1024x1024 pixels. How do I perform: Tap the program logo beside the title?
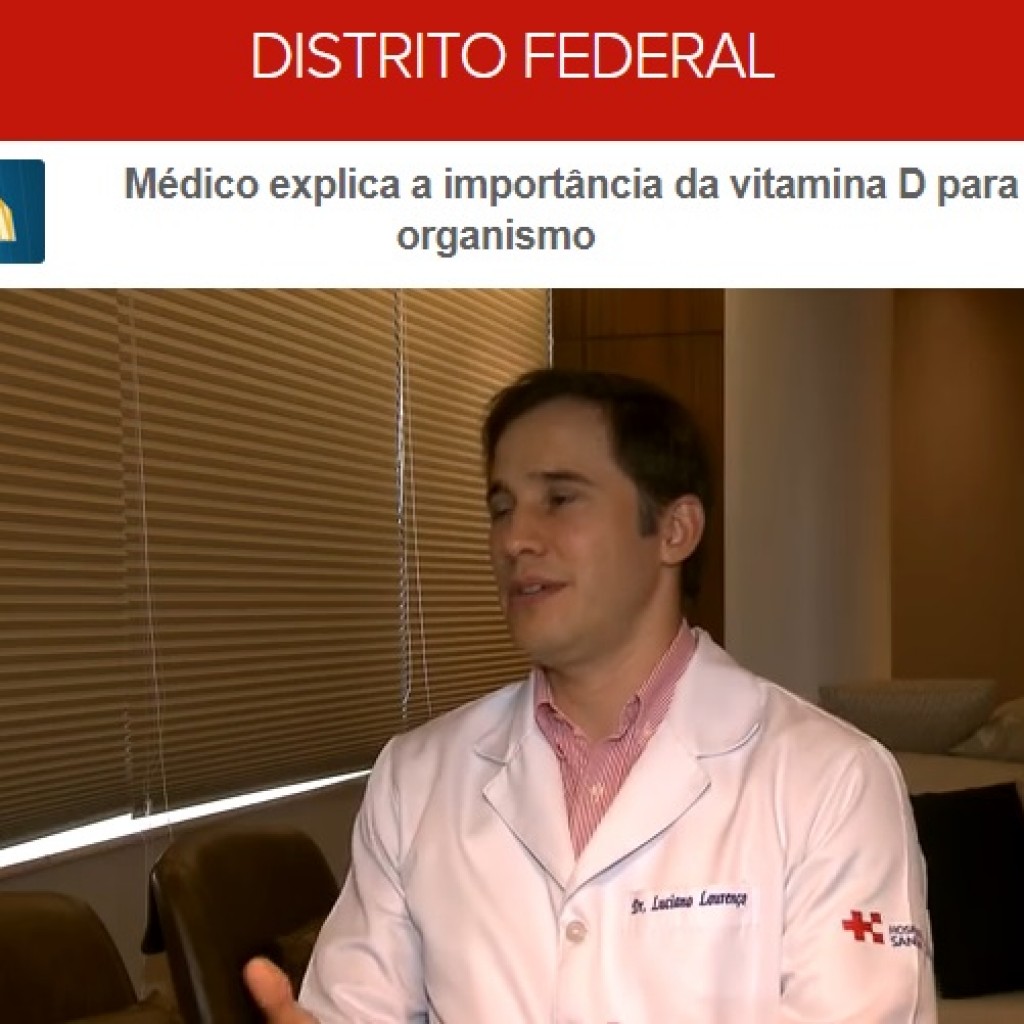(x=20, y=211)
